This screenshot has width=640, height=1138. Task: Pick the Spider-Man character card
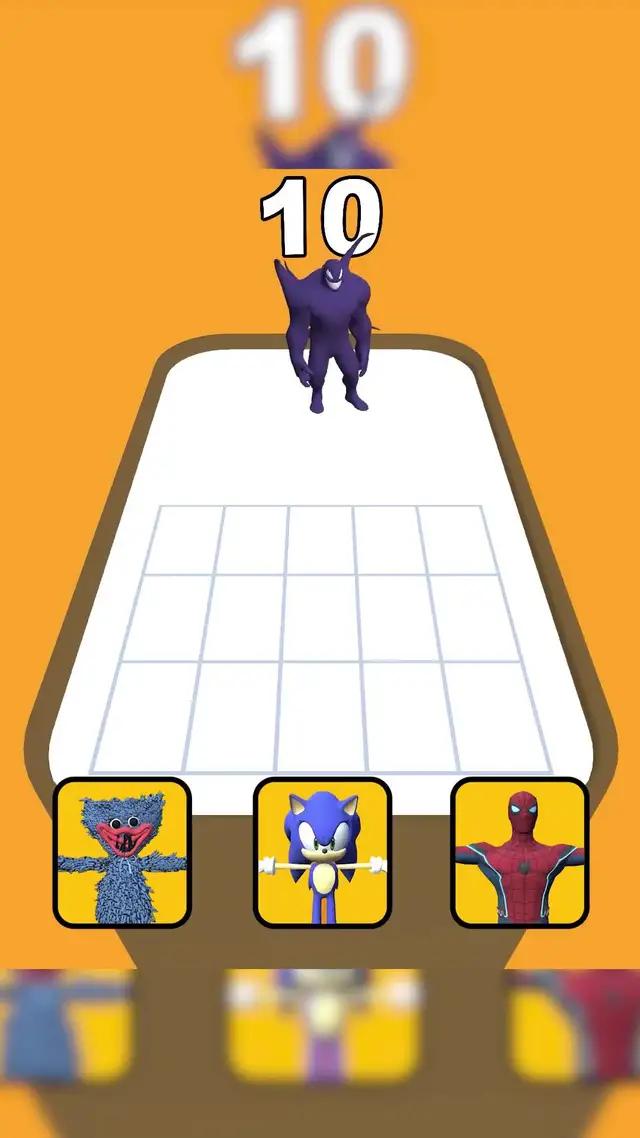point(520,852)
